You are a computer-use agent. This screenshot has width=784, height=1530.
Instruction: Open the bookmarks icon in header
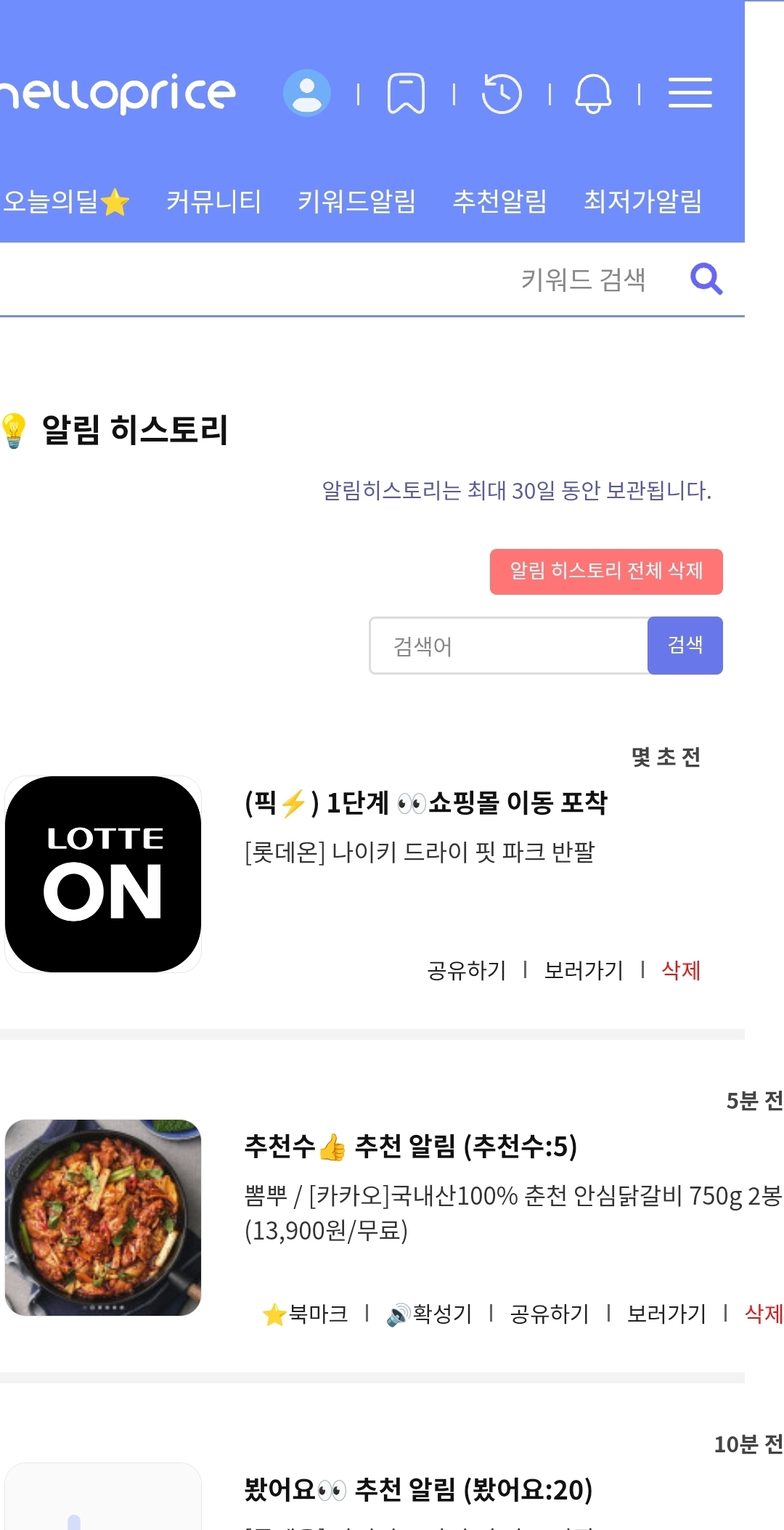pyautogui.click(x=406, y=93)
